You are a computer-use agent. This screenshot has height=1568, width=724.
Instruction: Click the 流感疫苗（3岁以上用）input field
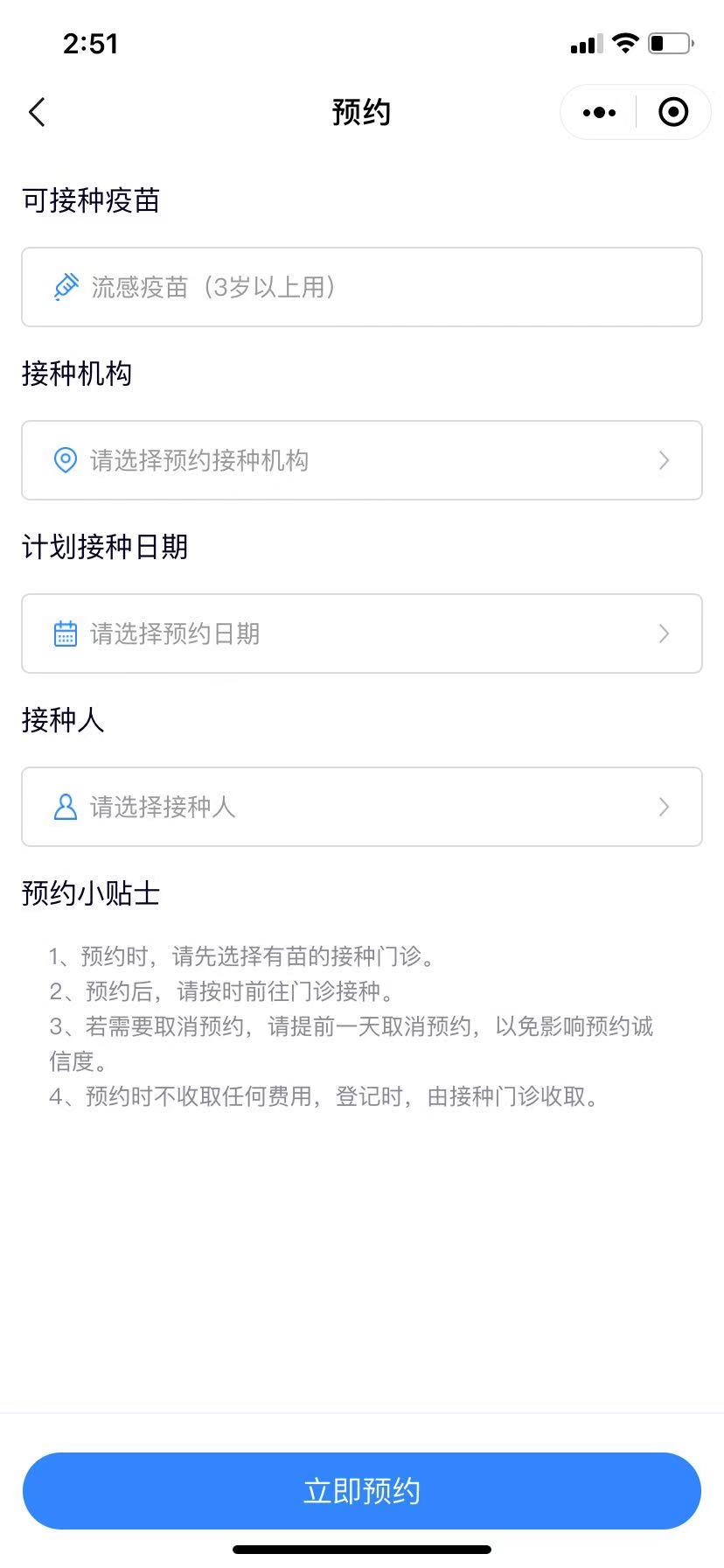pos(361,287)
